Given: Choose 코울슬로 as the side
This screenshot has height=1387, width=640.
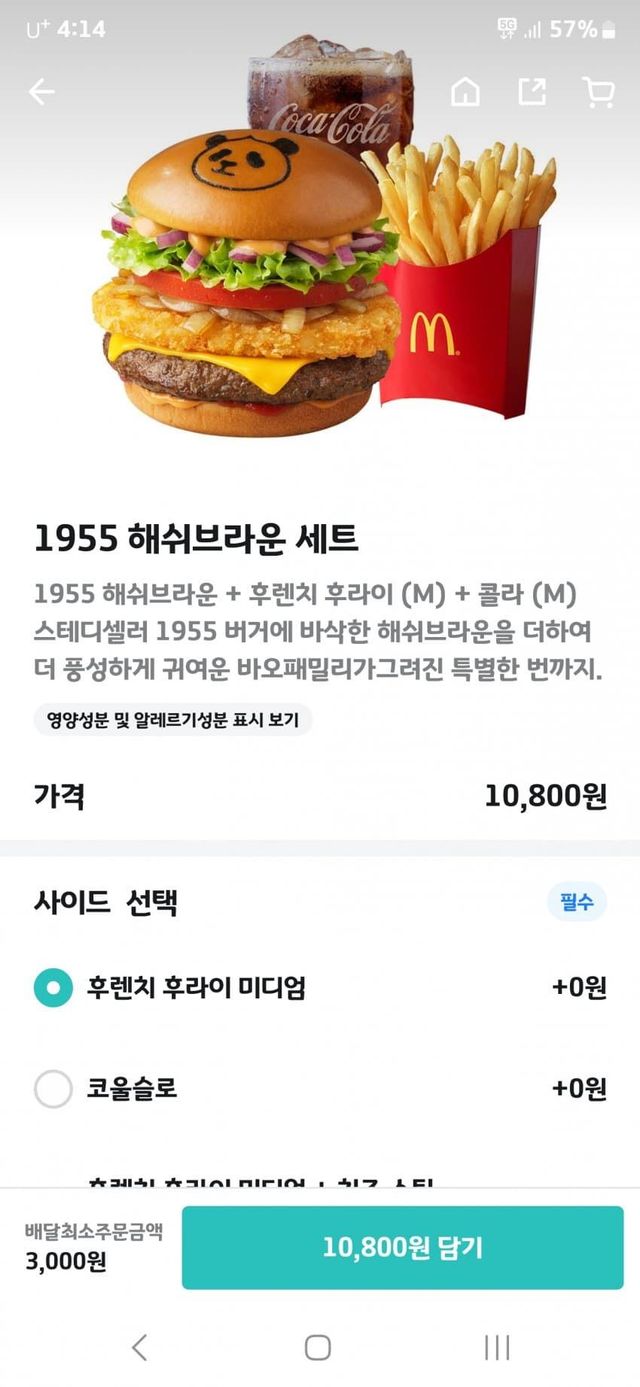Looking at the screenshot, I should point(53,1089).
